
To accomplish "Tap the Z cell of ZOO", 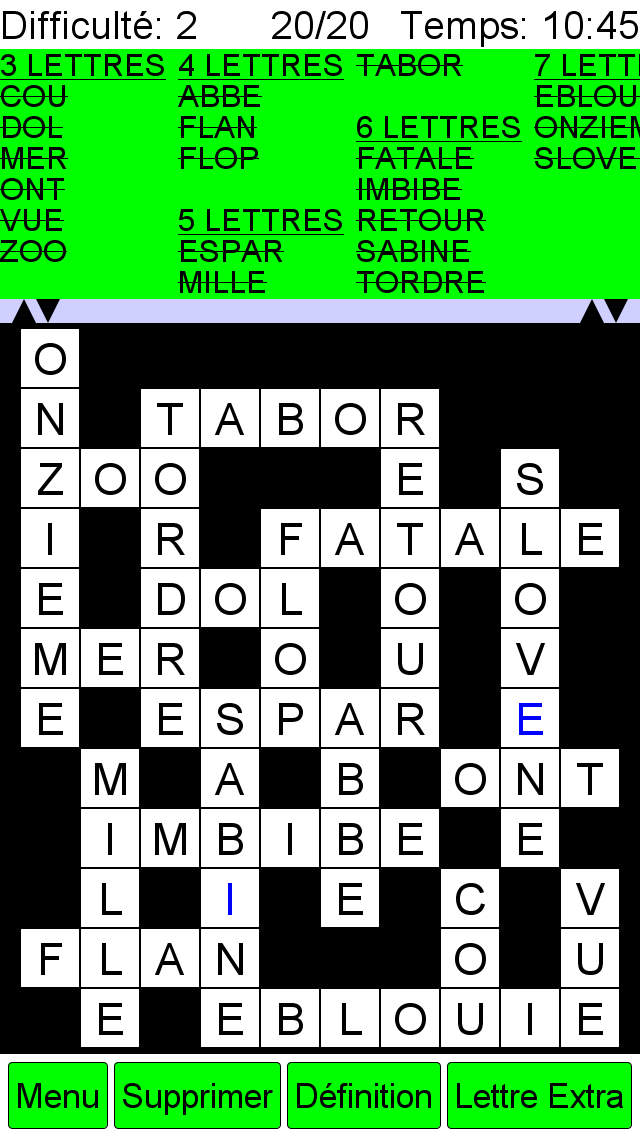I will tap(50, 478).
